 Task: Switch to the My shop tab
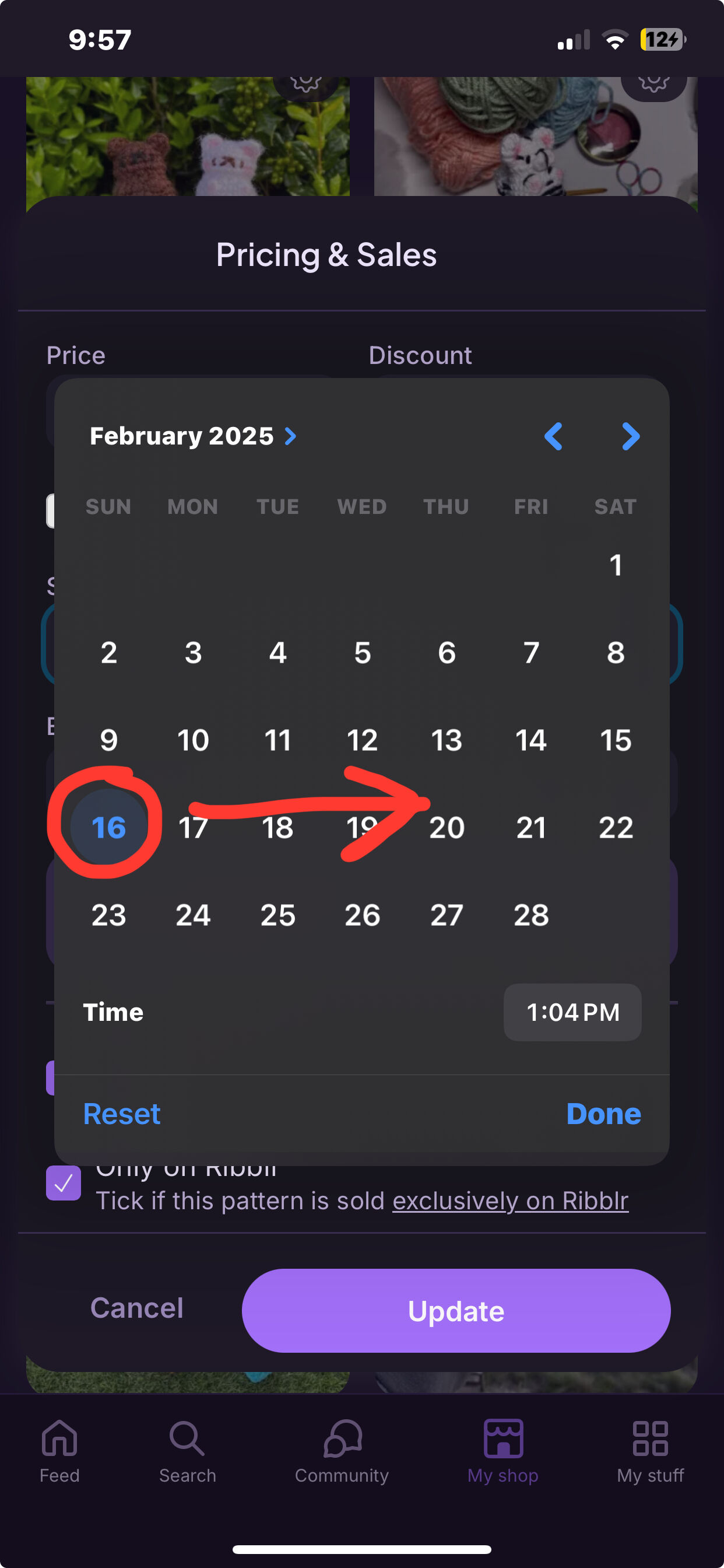click(502, 1452)
